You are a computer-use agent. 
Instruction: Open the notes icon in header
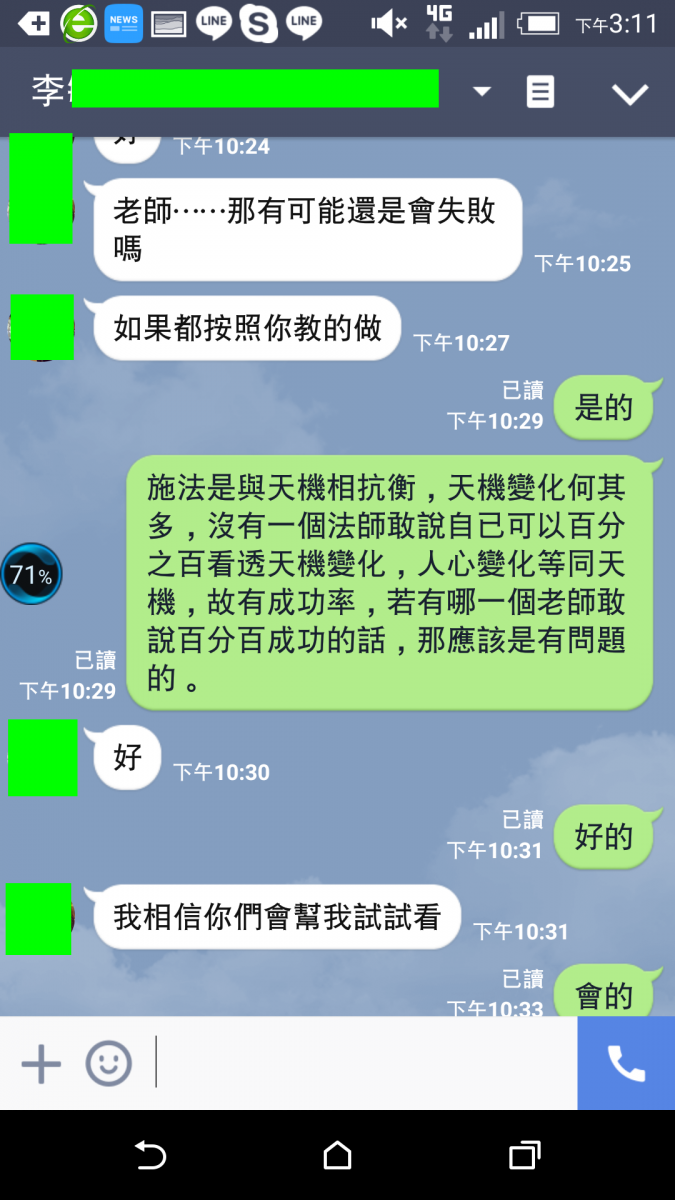pyautogui.click(x=540, y=93)
